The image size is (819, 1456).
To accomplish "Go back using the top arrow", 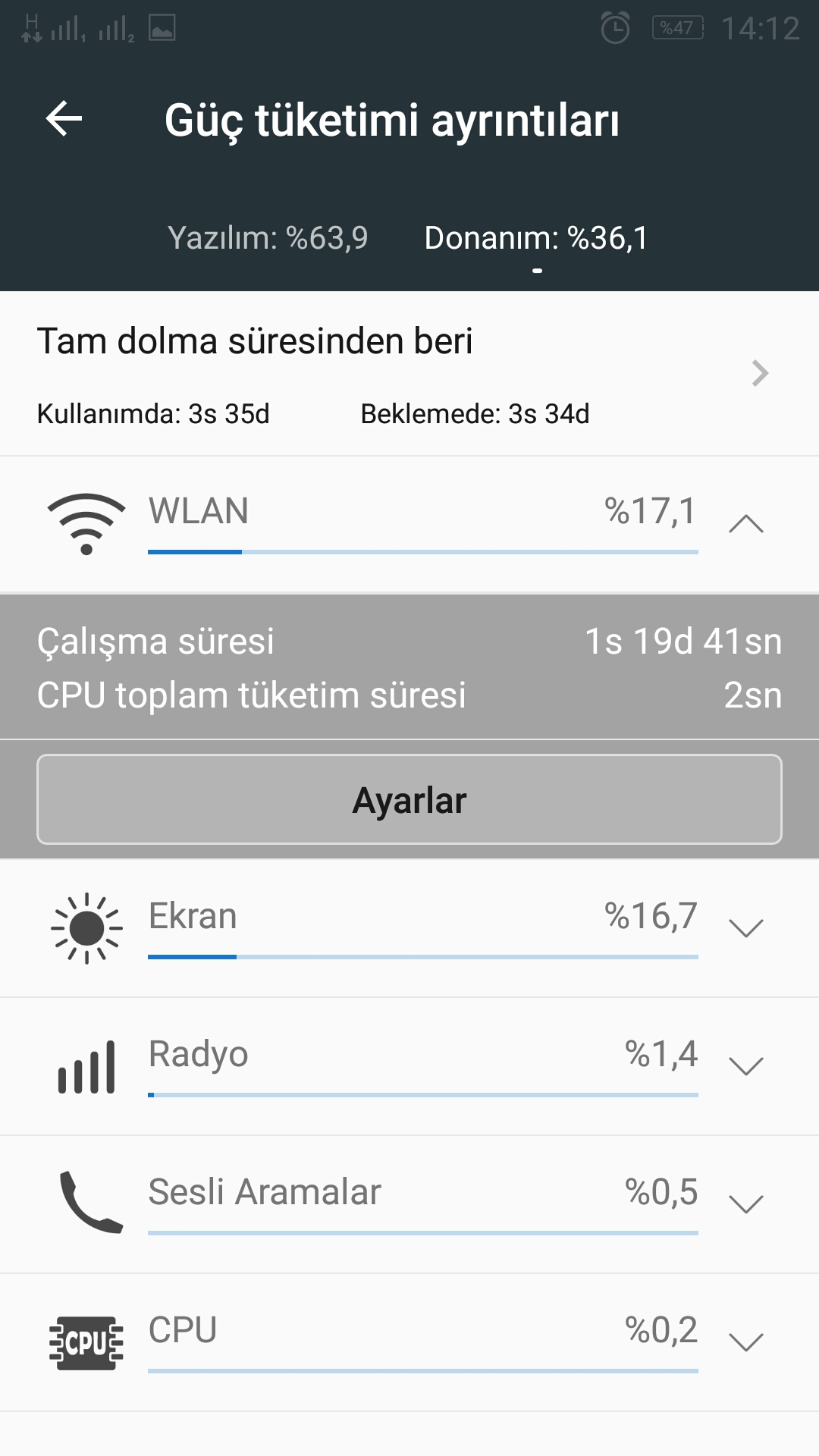I will 64,119.
